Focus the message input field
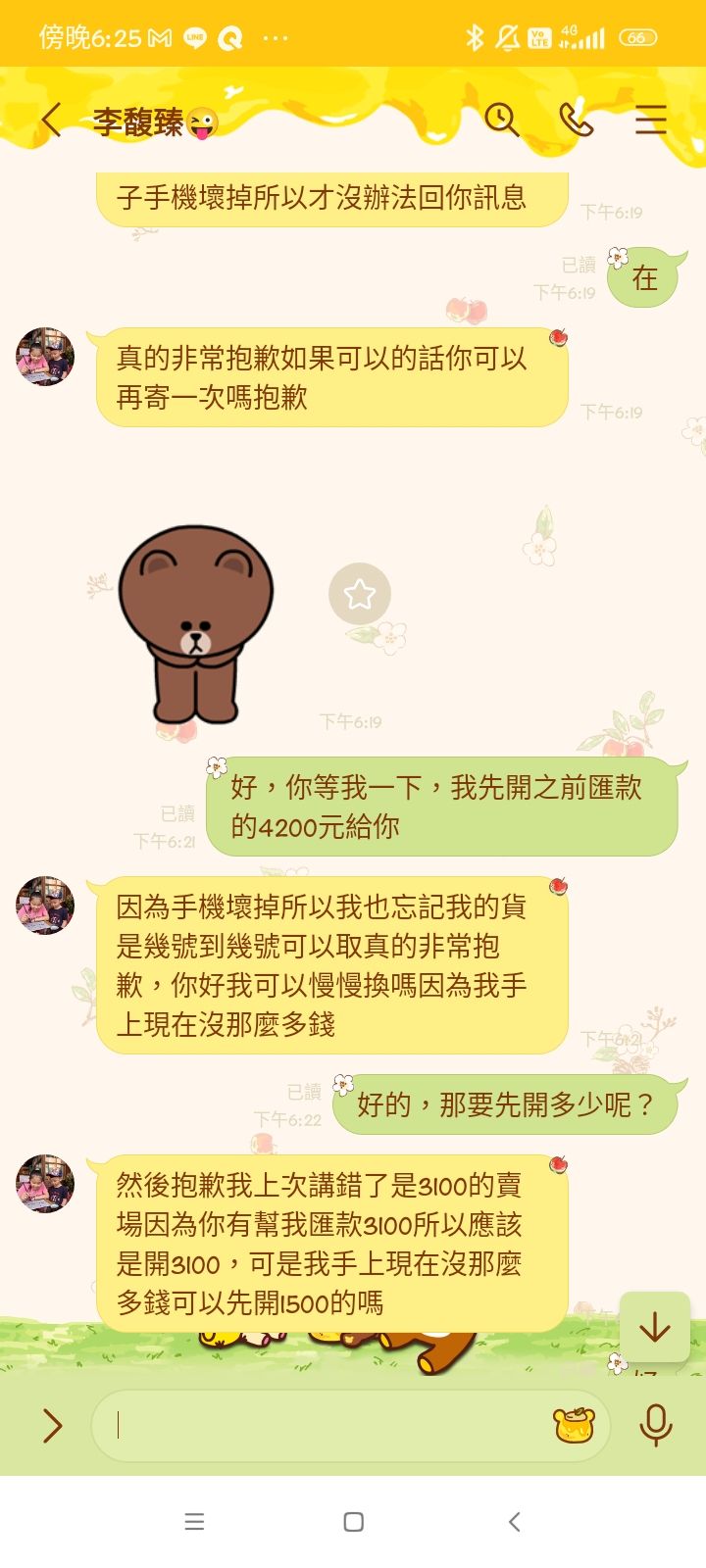Viewport: 706px width, 1568px height. point(324,1426)
